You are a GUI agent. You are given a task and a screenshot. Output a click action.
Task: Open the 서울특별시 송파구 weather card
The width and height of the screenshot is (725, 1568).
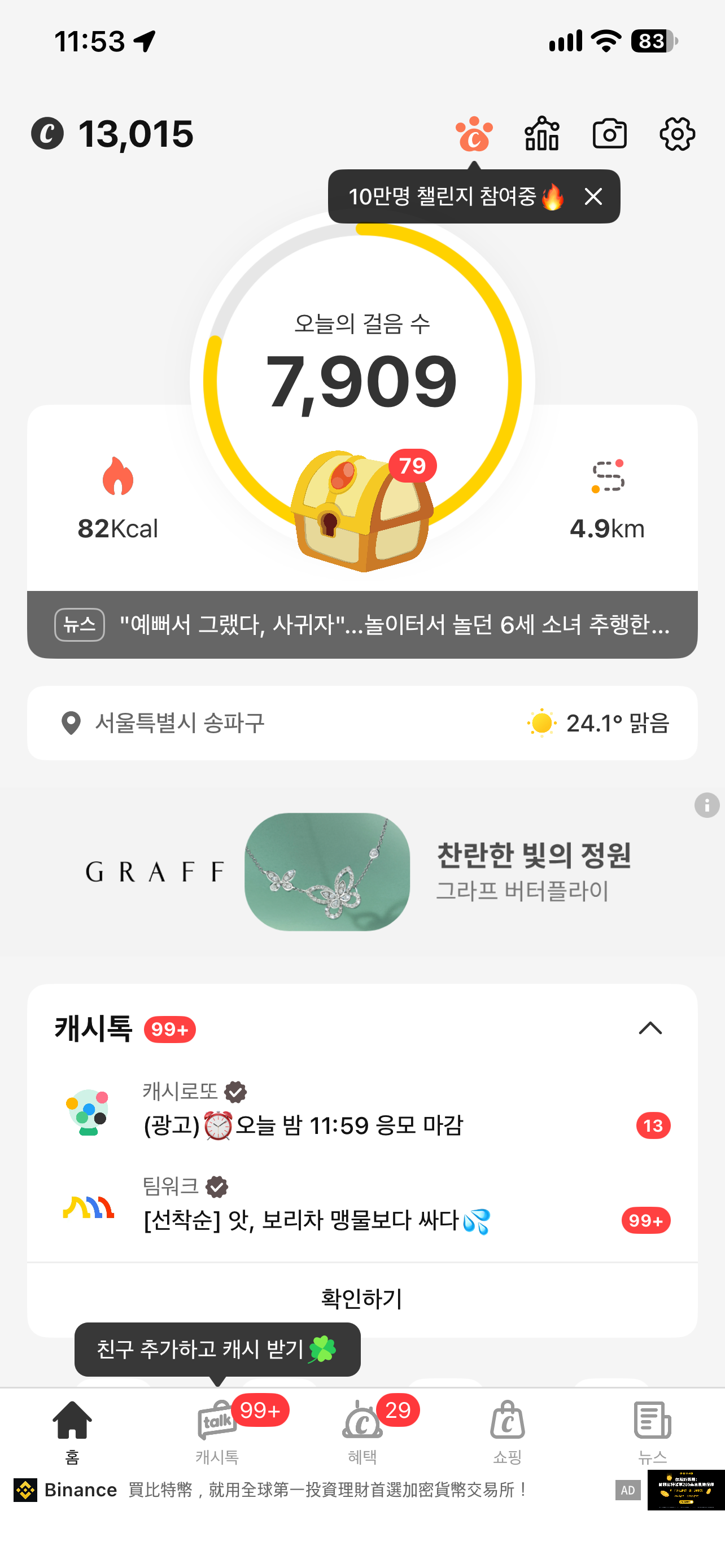362,723
